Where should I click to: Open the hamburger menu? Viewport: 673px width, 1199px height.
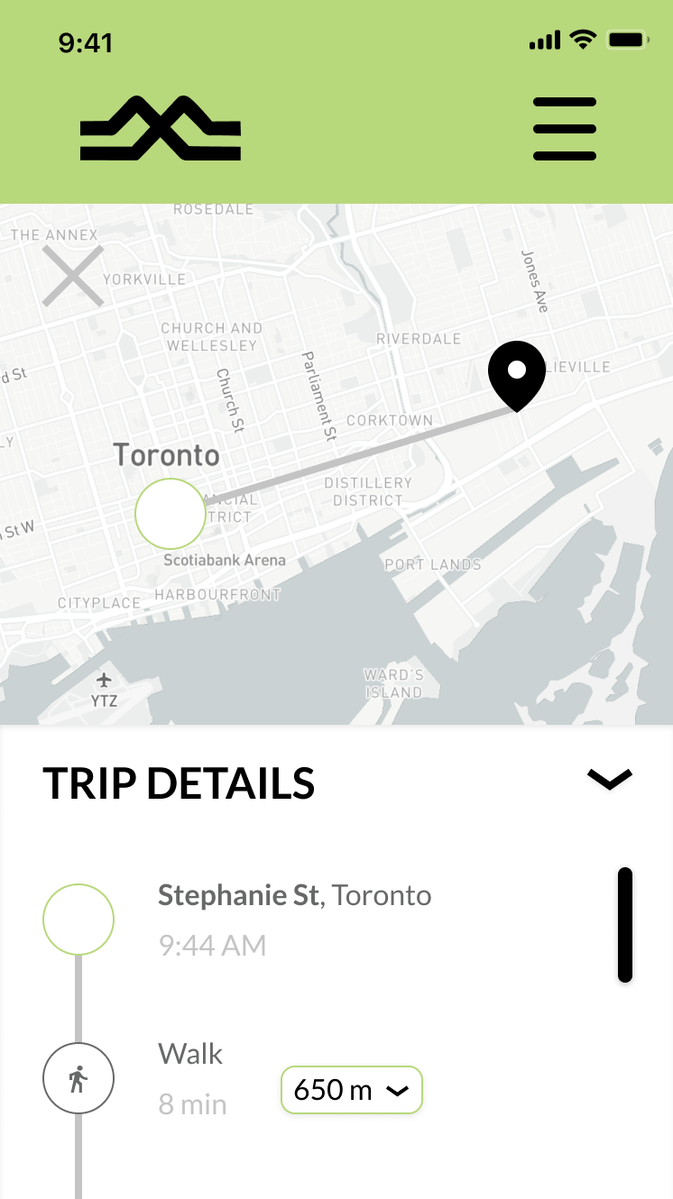[x=564, y=129]
